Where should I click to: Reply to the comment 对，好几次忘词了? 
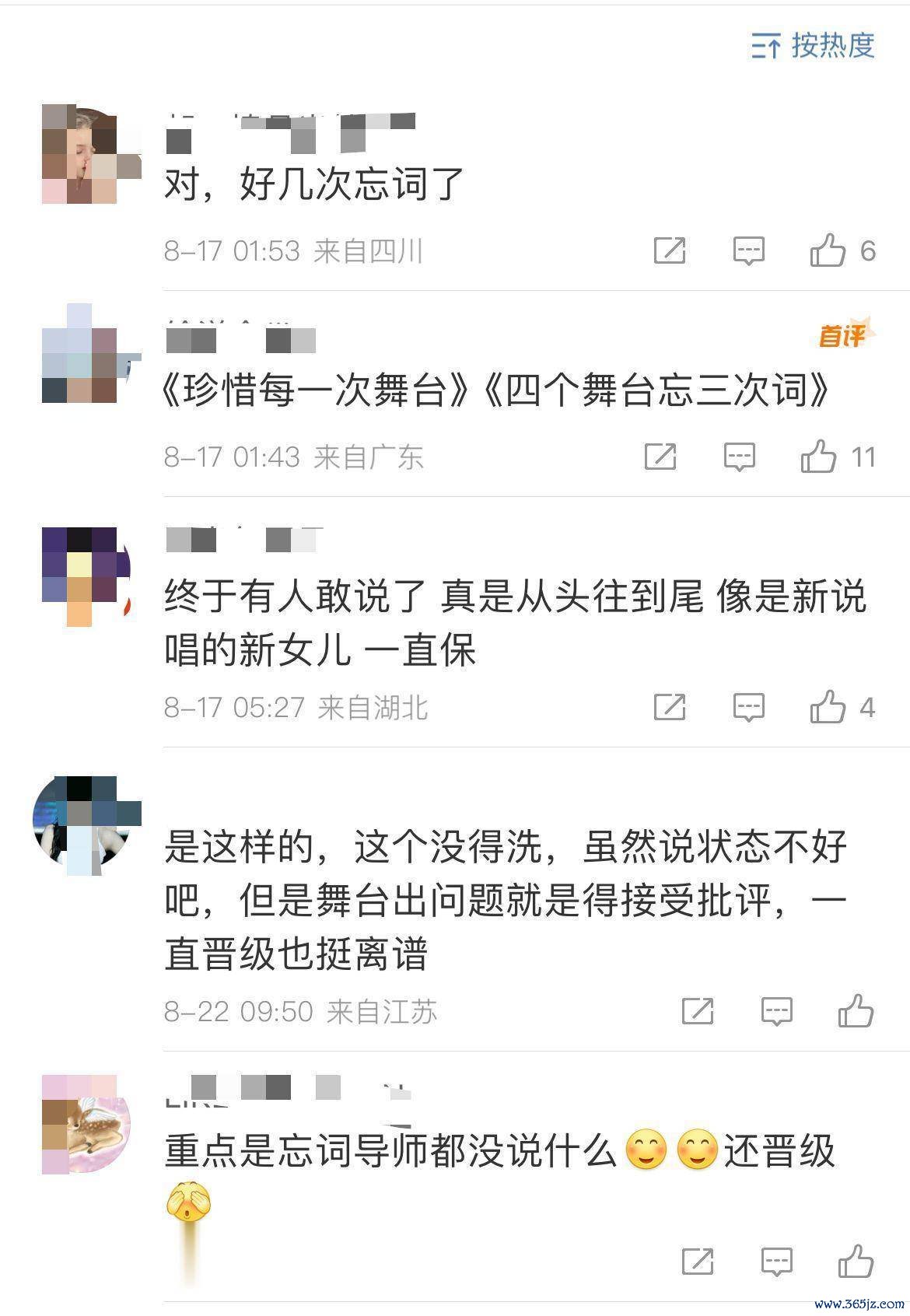tap(748, 250)
